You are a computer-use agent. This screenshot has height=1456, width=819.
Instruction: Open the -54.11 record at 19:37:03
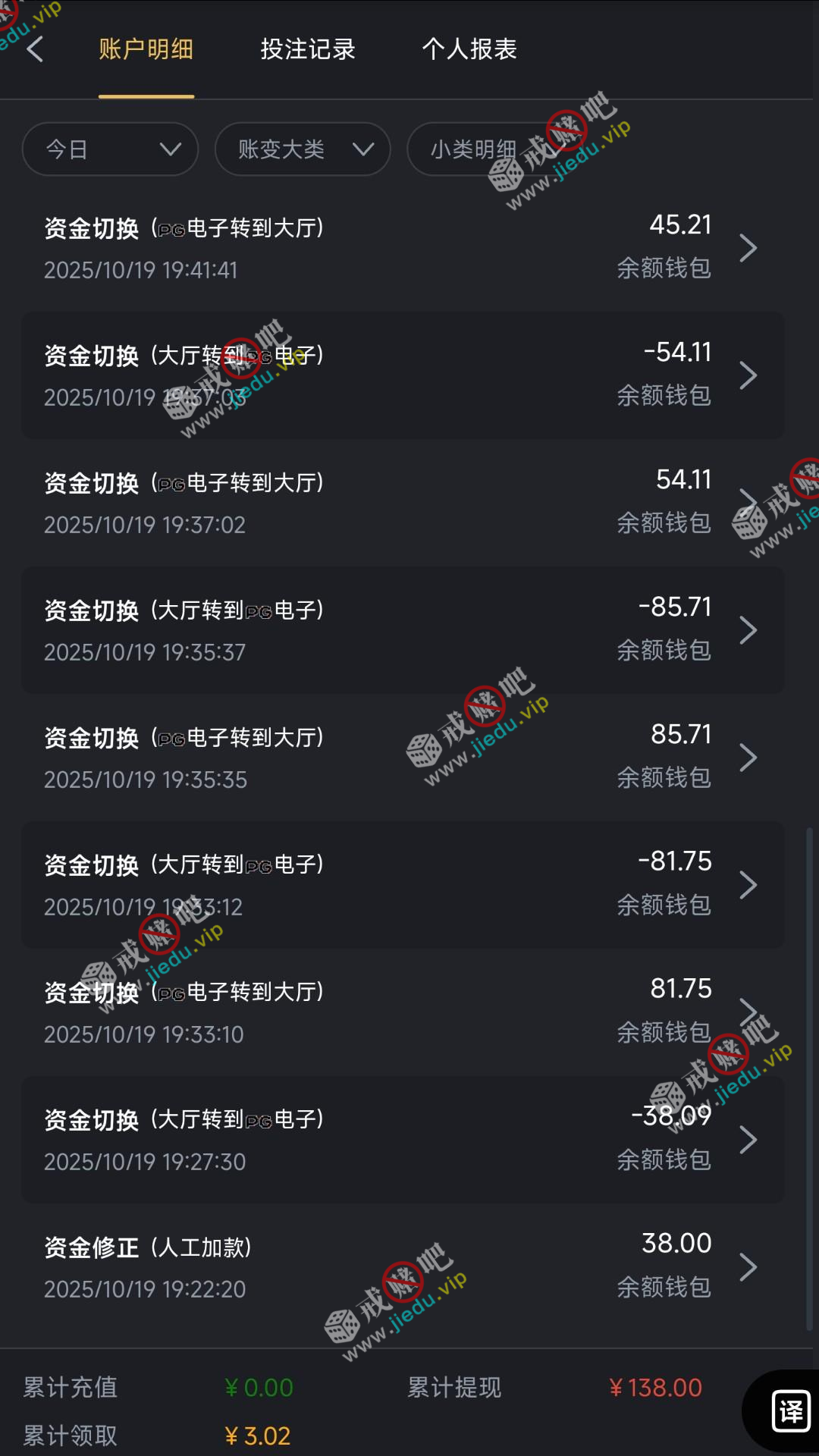tap(402, 375)
